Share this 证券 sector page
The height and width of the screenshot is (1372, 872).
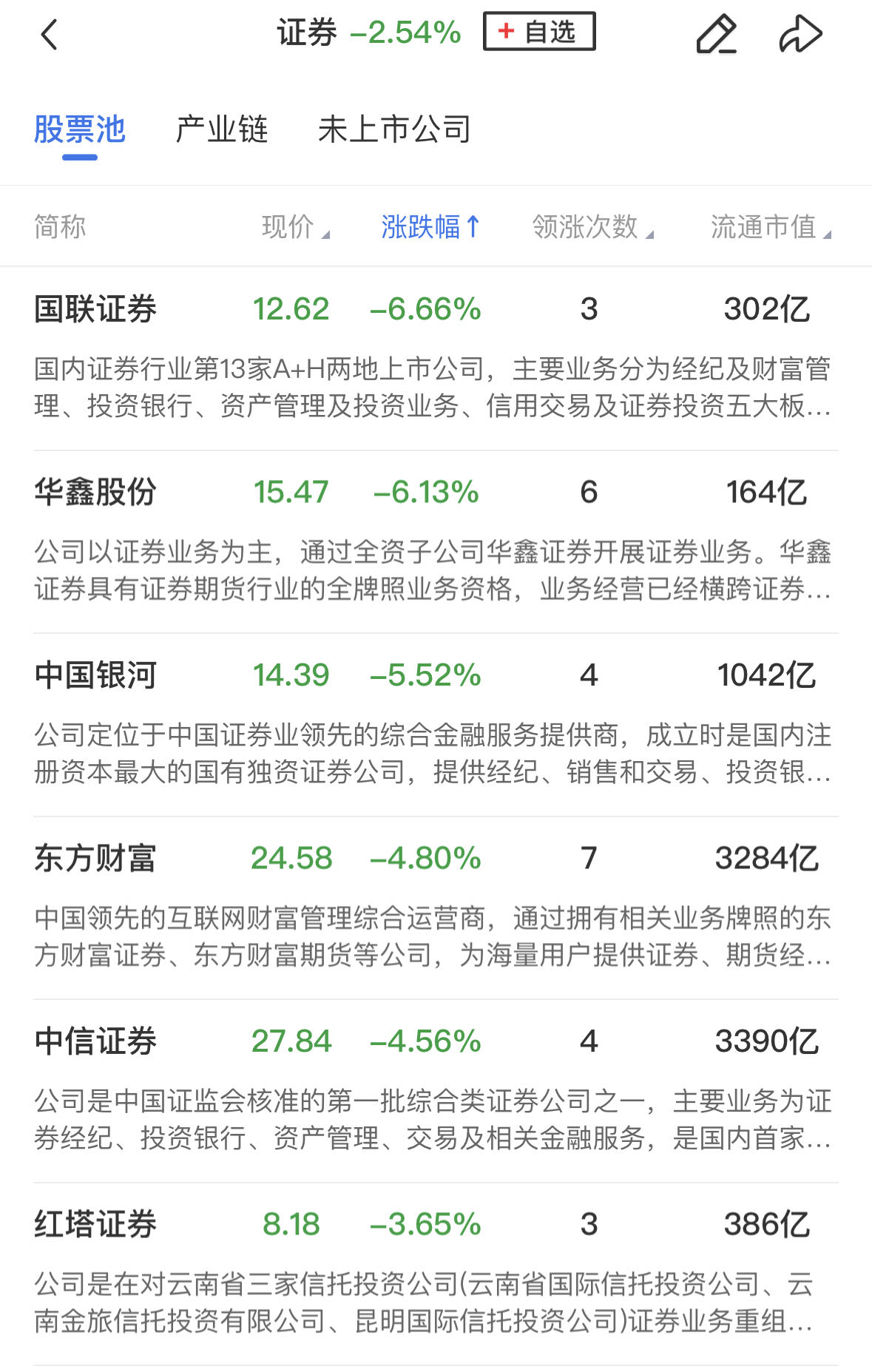[x=800, y=34]
